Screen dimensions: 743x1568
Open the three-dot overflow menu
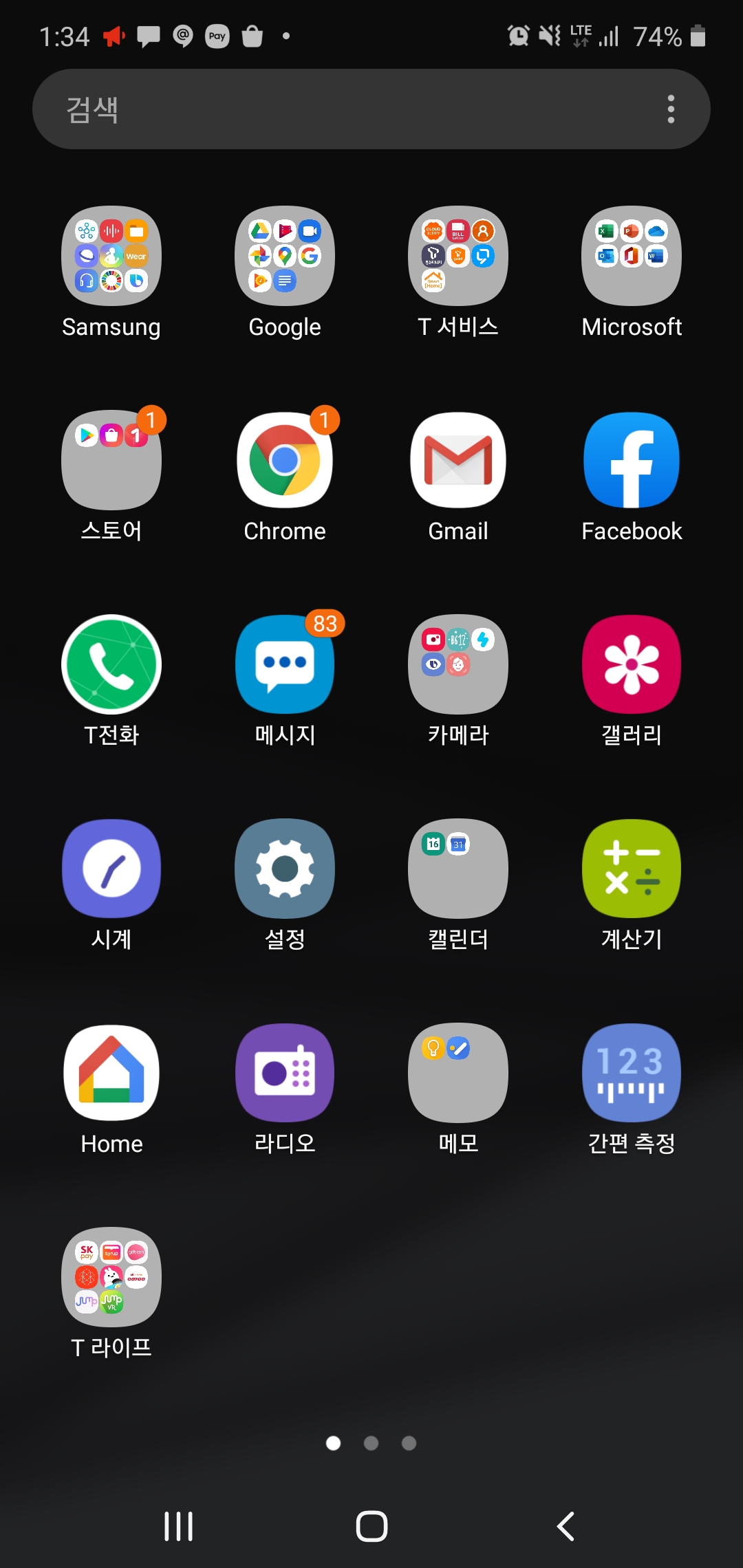click(671, 109)
